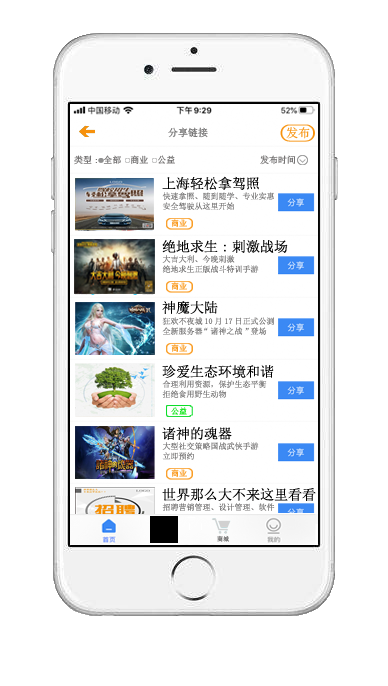Share the 珍爱生态环境和谐 link
This screenshot has height=686, width=388.
(x=296, y=390)
